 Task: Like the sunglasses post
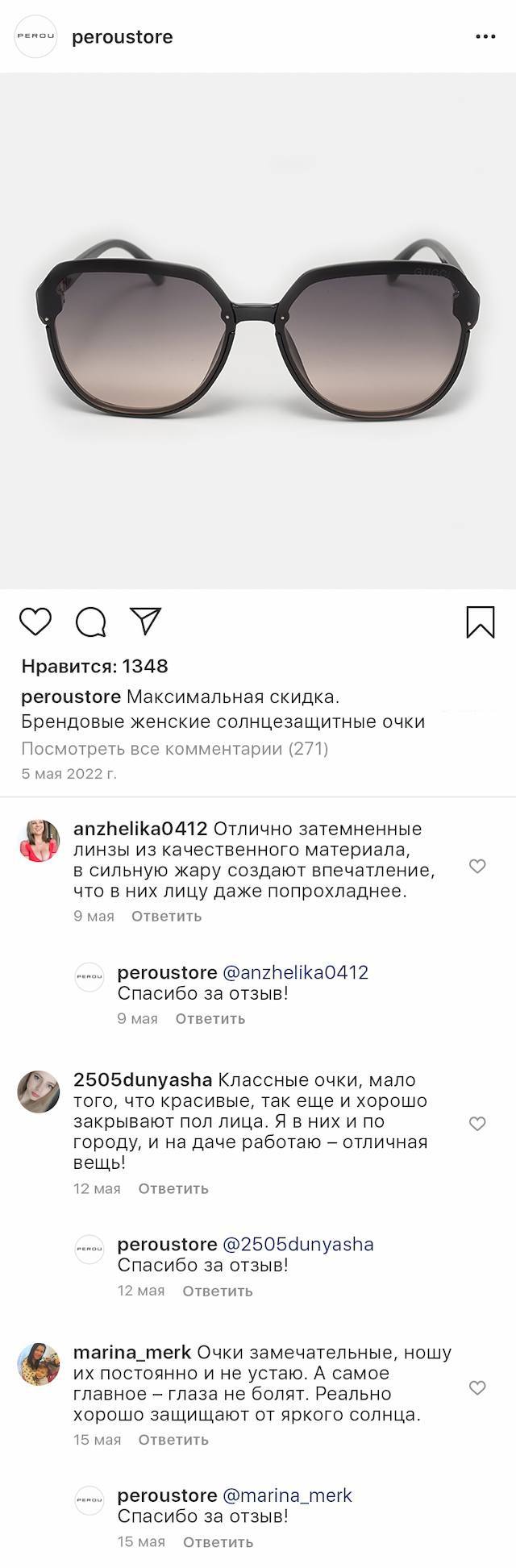click(35, 622)
